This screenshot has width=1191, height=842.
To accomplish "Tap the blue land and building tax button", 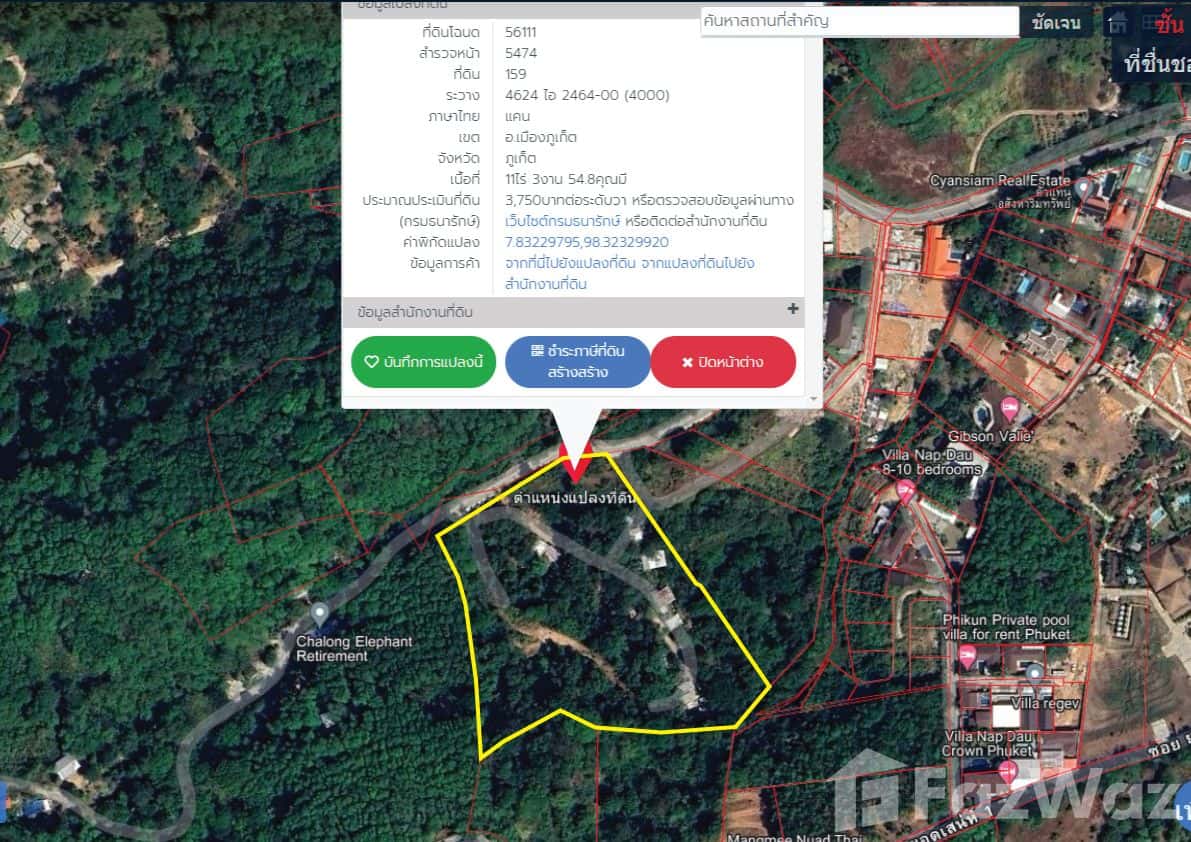I will (577, 361).
